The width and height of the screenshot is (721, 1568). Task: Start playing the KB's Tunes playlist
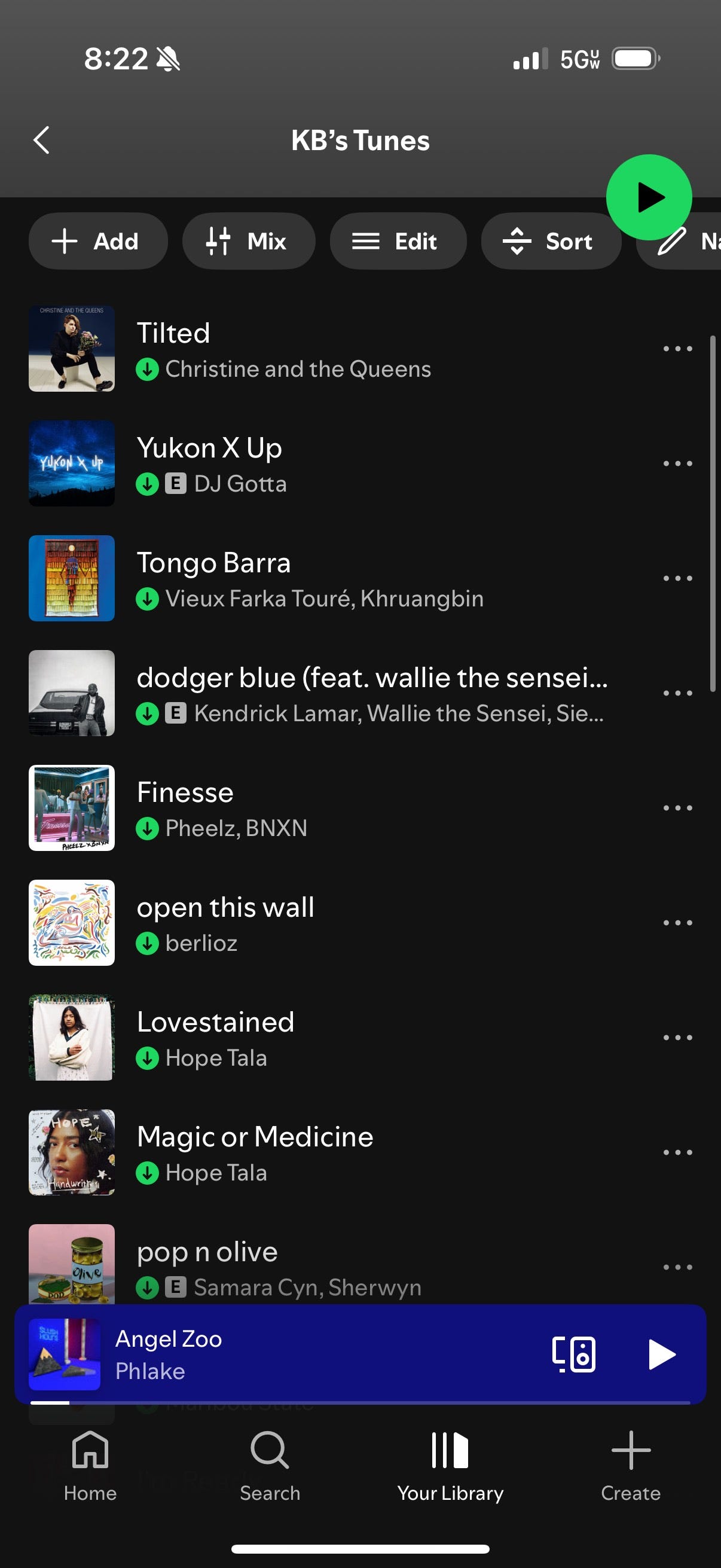[649, 197]
